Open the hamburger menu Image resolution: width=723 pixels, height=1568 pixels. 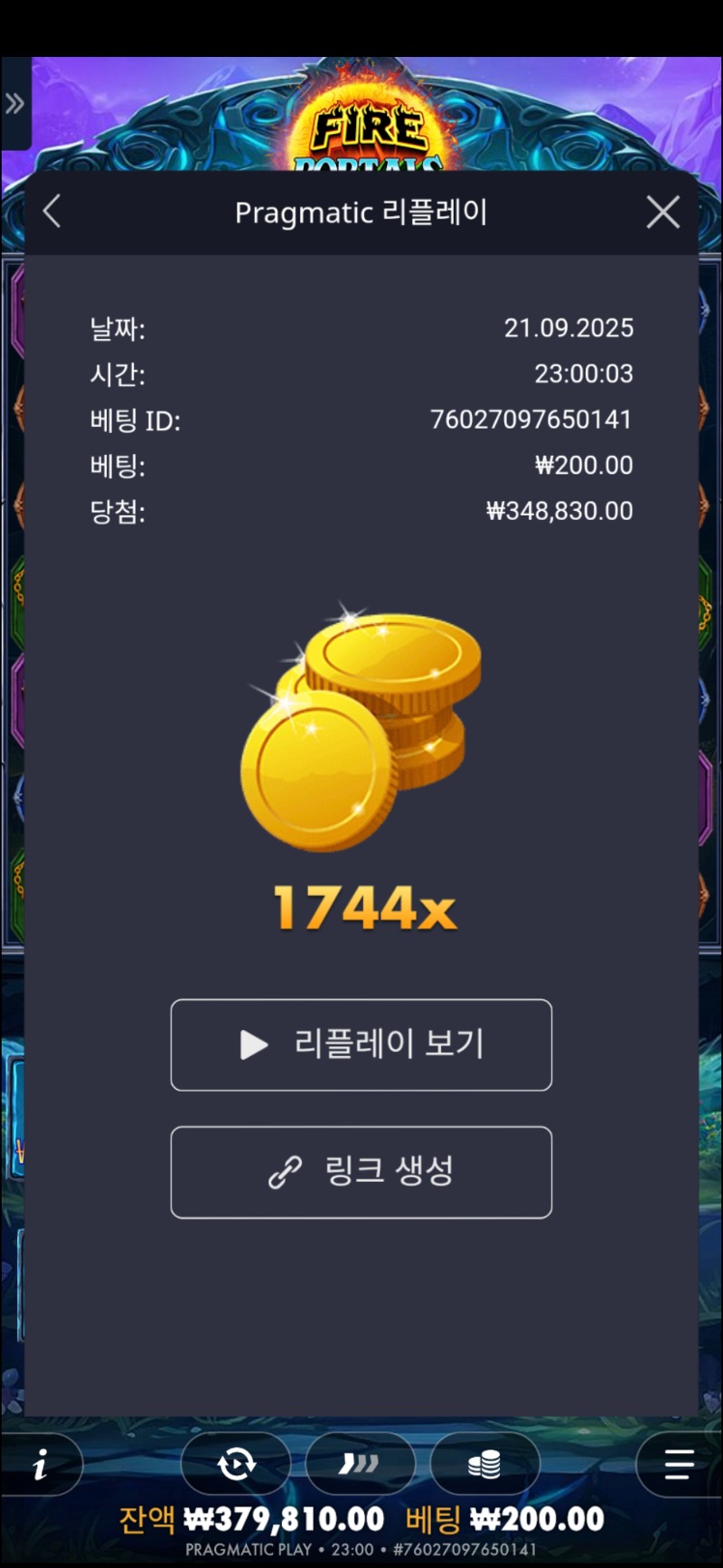(x=678, y=1464)
